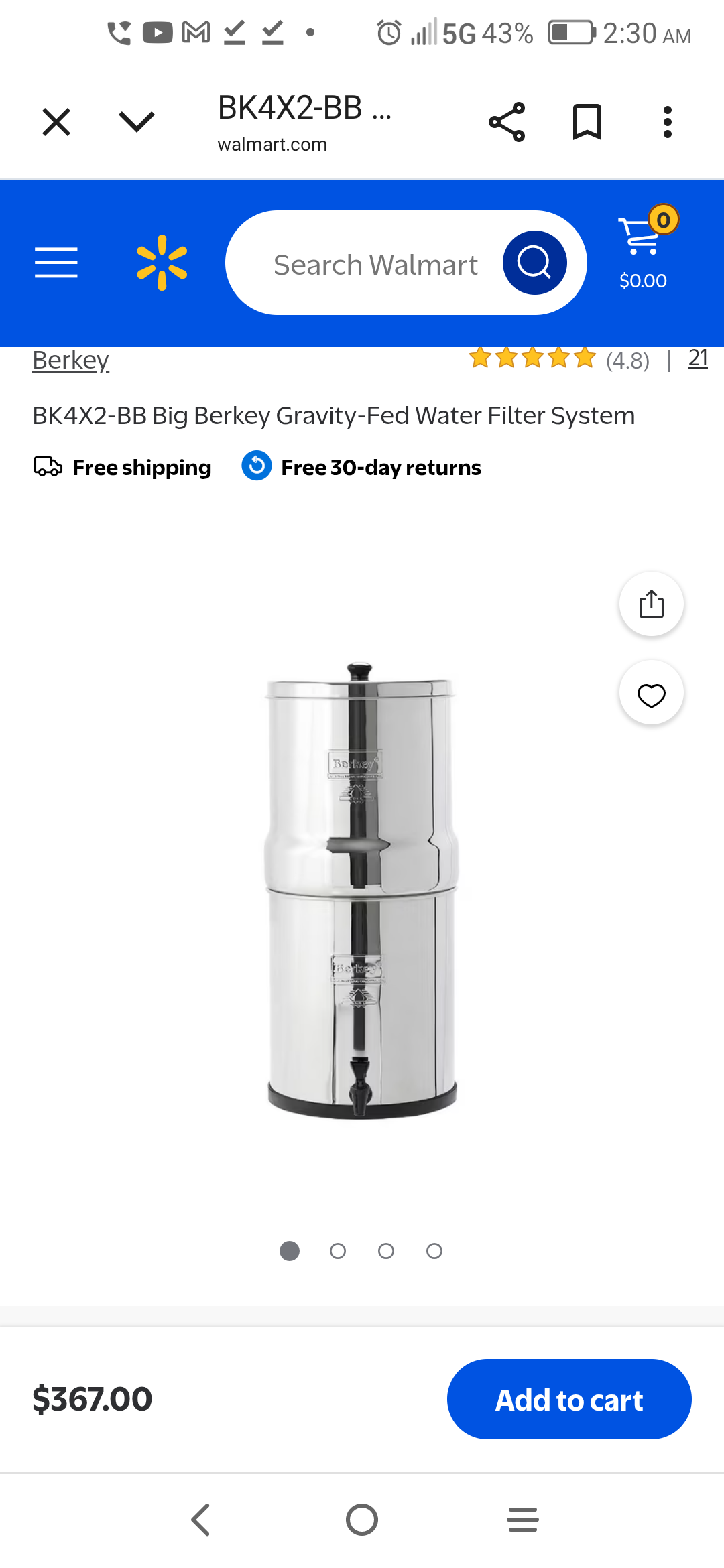Add to cart for $367.00
The width and height of the screenshot is (724, 1568).
pos(569,1399)
